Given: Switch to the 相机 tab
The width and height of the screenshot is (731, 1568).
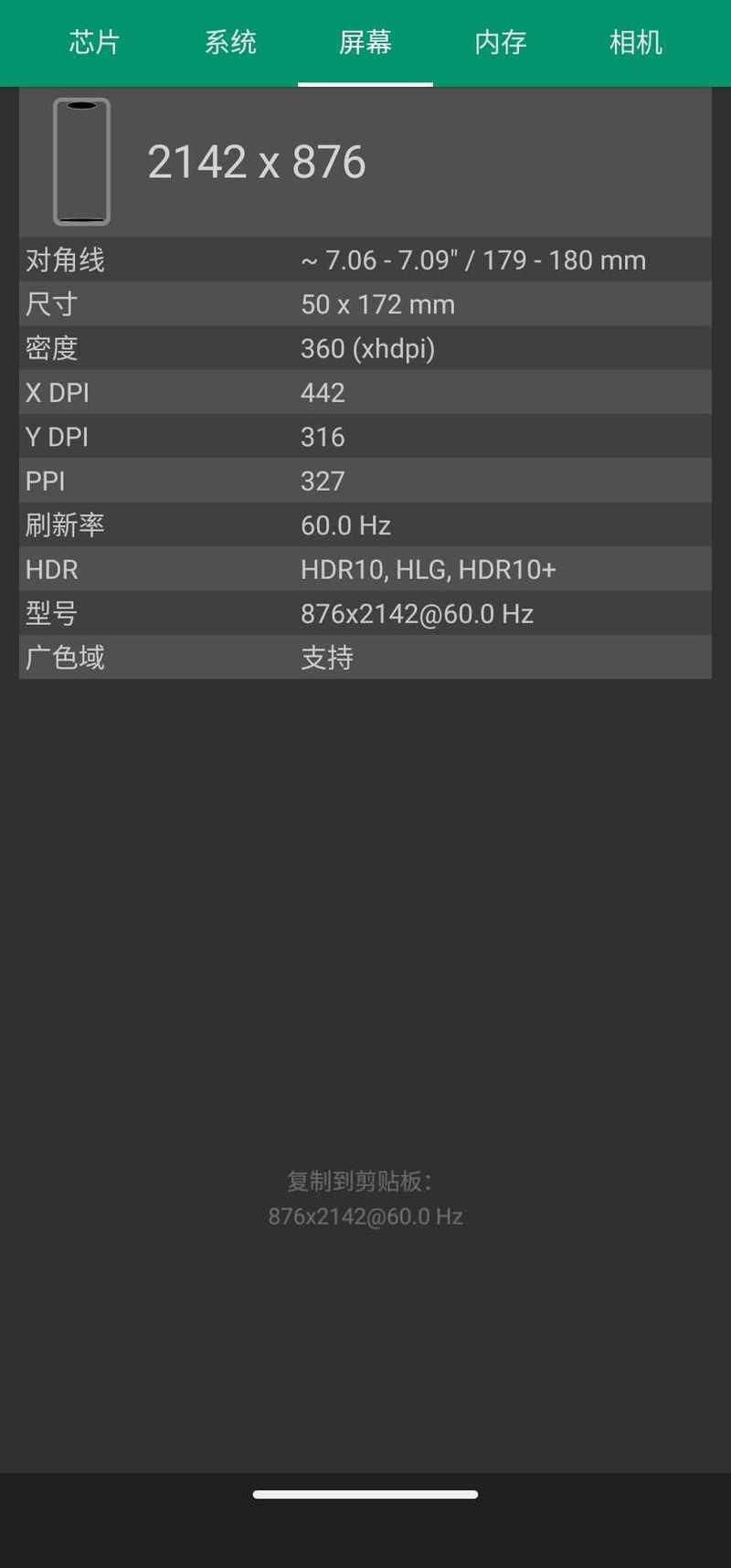Looking at the screenshot, I should 636,43.
